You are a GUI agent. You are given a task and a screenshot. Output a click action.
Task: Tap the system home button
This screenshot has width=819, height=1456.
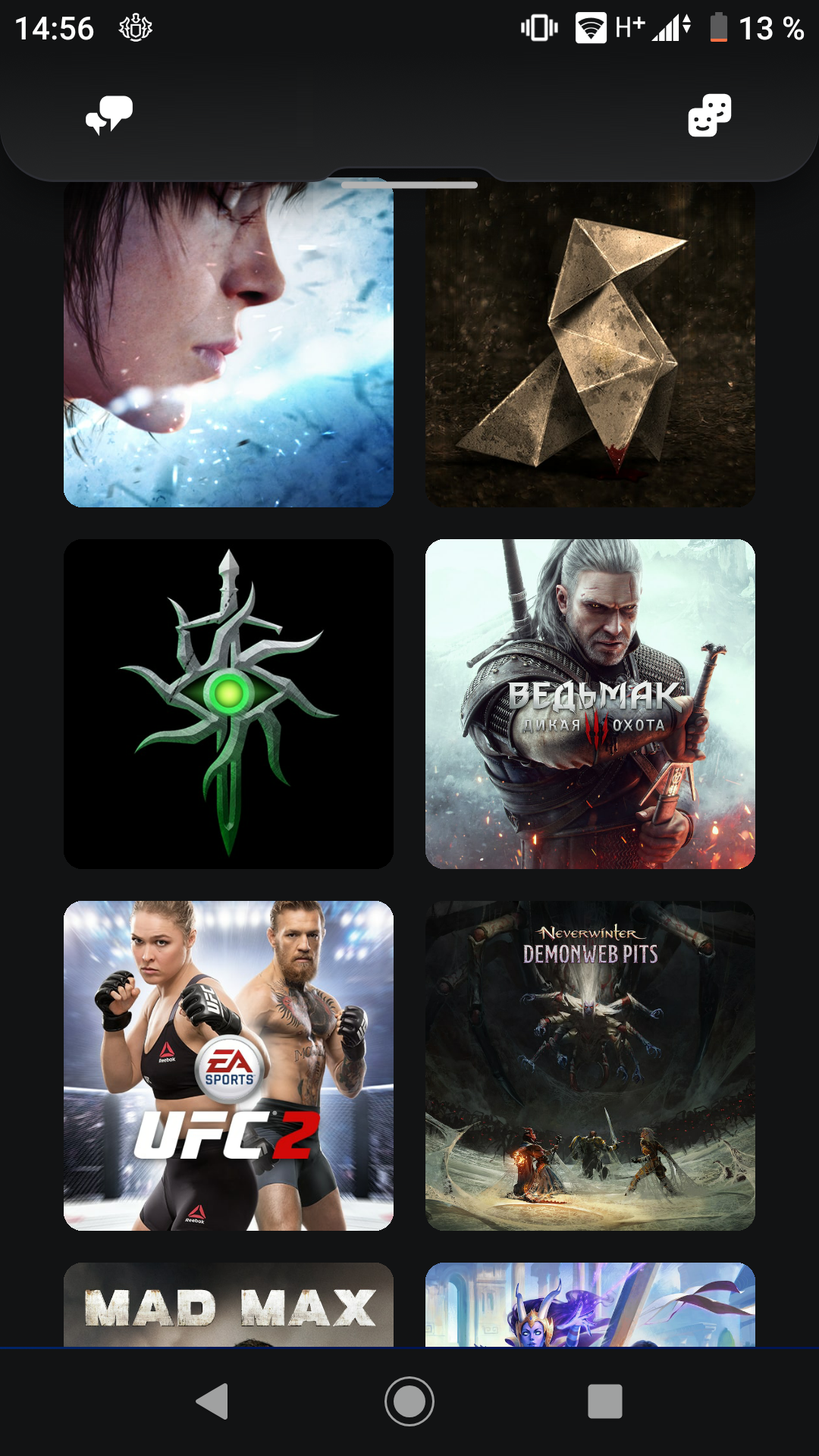[409, 1401]
